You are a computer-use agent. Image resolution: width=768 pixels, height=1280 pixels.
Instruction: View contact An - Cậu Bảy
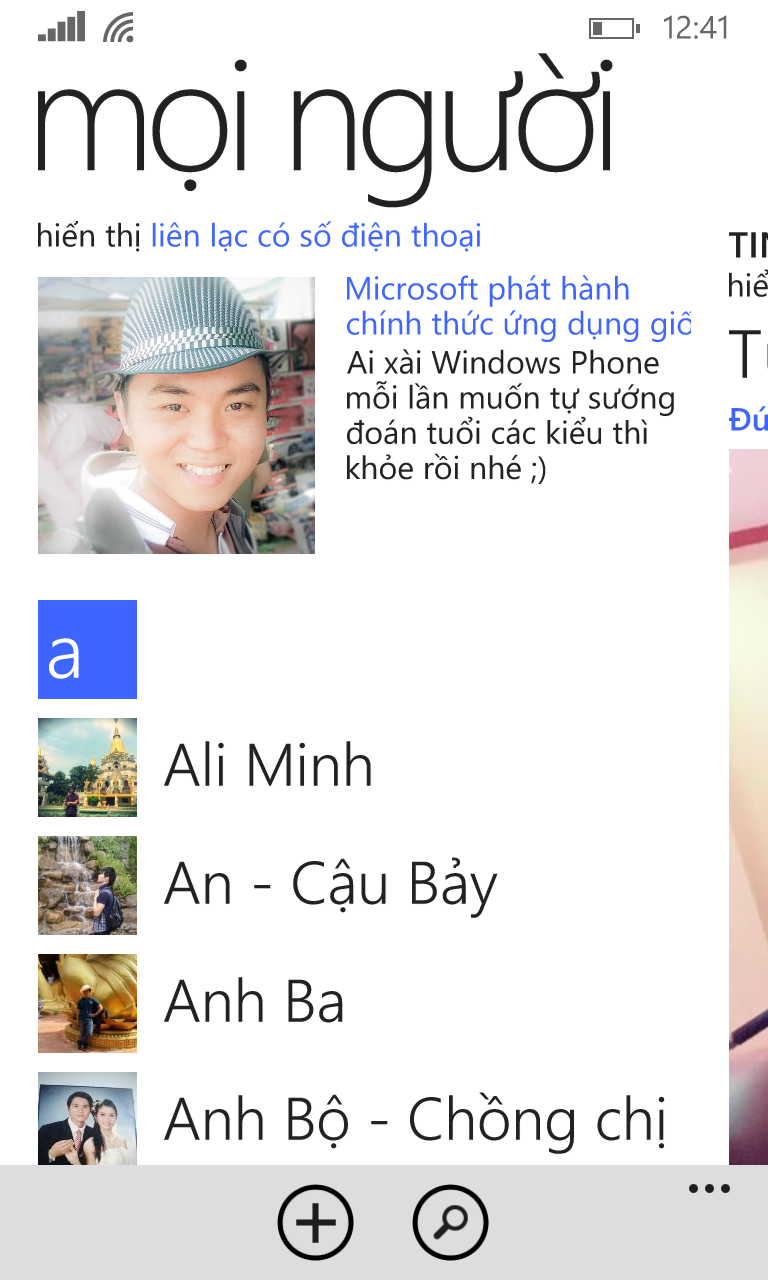click(x=330, y=885)
